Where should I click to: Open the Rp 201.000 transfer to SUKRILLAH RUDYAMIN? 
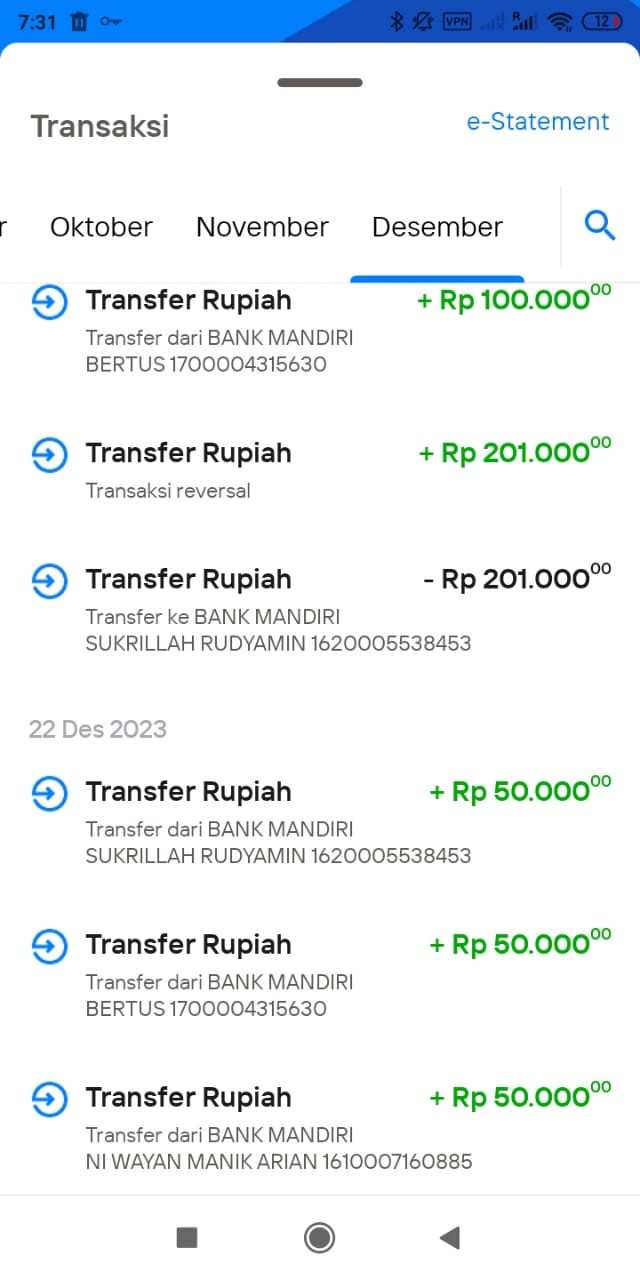coord(320,608)
